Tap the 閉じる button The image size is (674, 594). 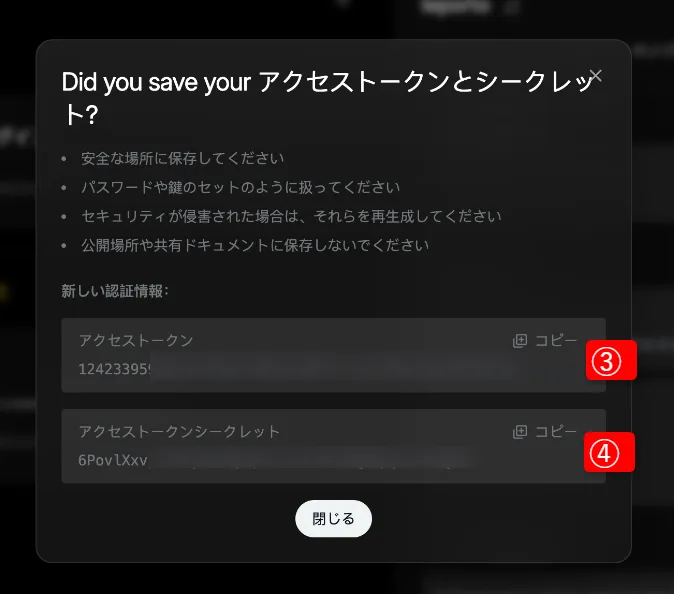[333, 519]
